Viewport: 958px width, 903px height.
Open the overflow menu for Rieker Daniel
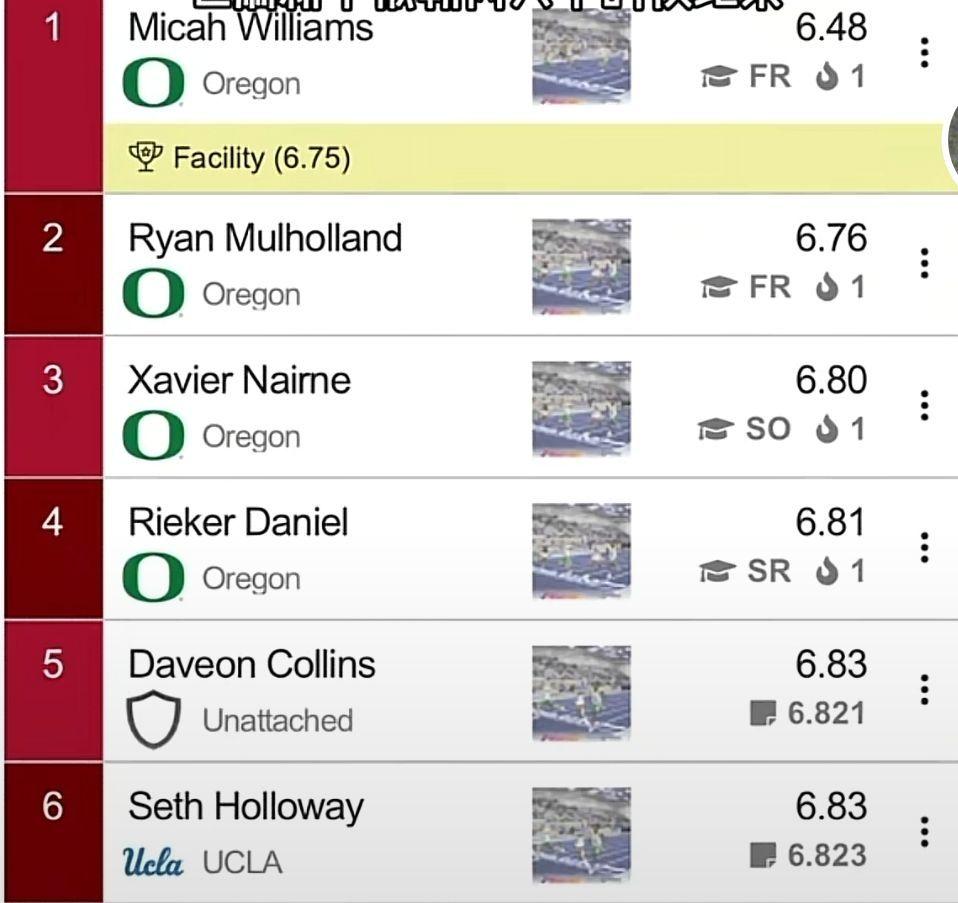click(x=925, y=547)
